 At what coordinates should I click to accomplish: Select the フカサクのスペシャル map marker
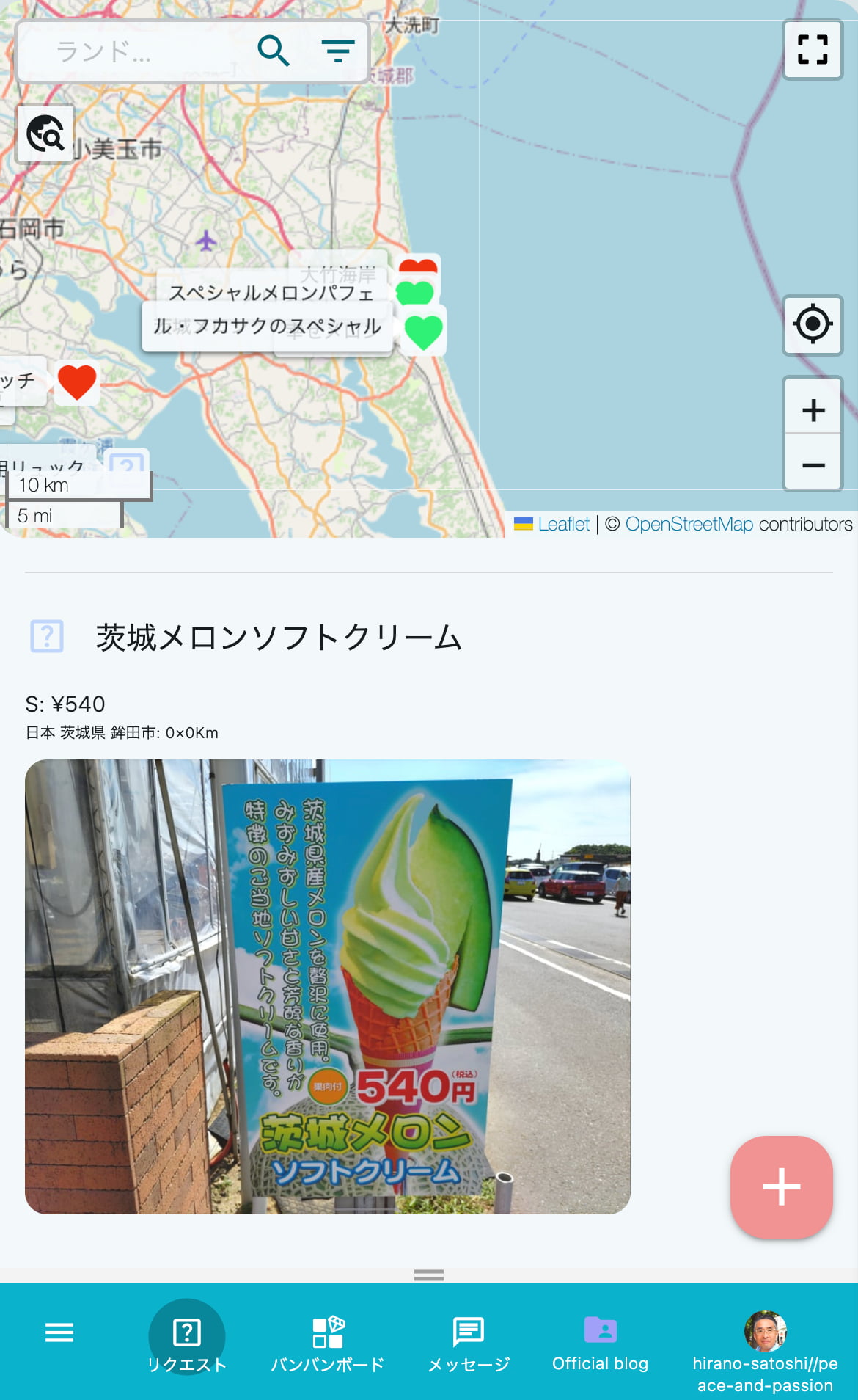coord(267,327)
